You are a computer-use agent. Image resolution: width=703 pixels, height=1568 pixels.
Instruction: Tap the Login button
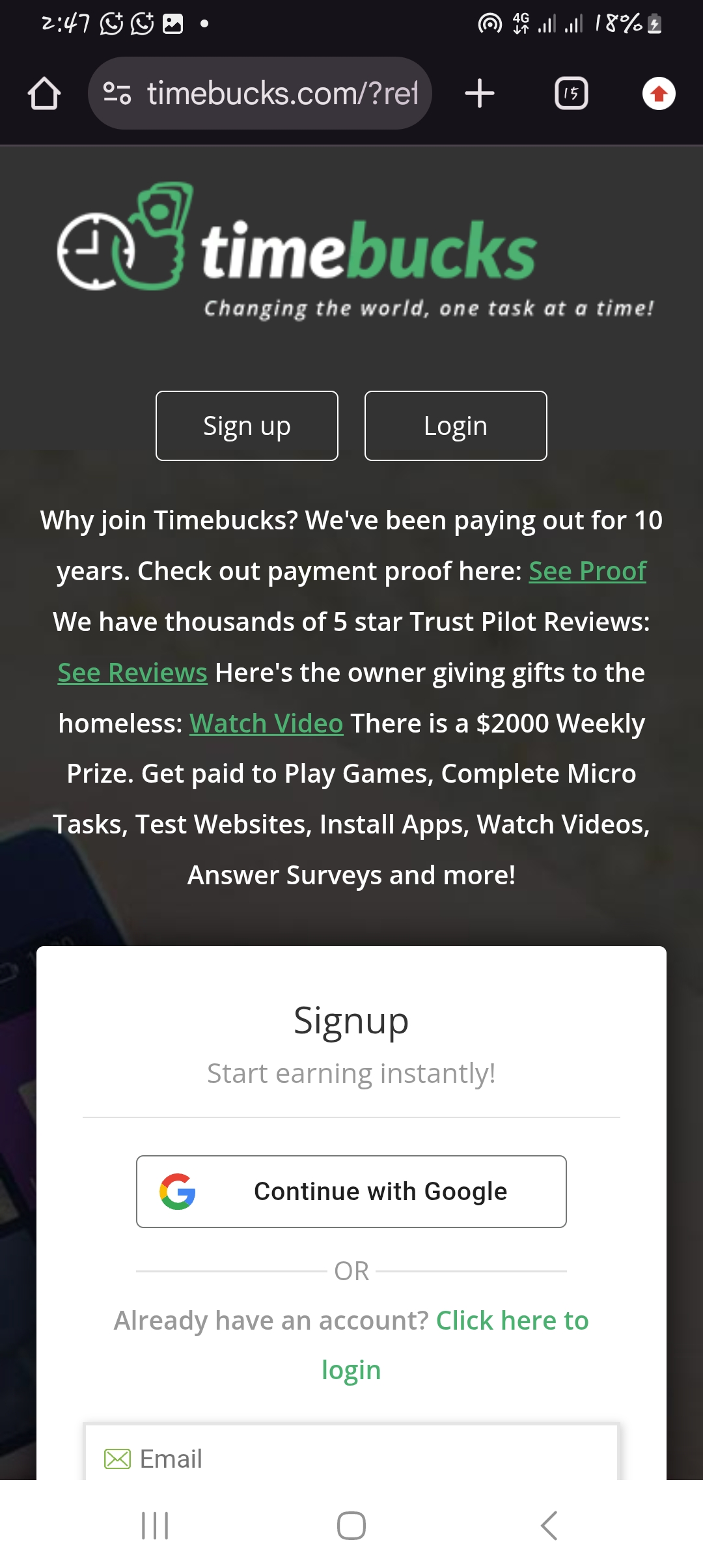coord(456,426)
